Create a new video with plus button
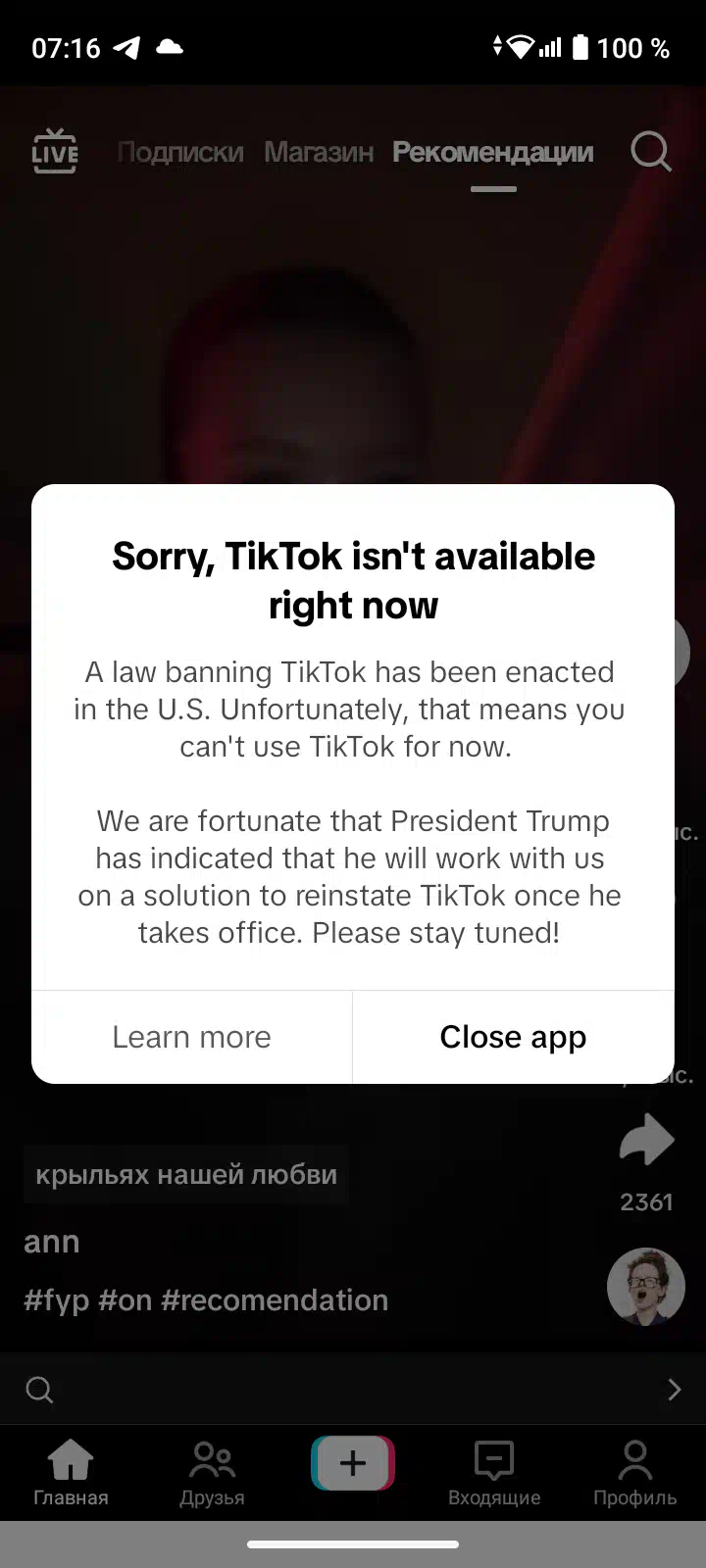Image resolution: width=706 pixels, height=1568 pixels. point(353,1463)
